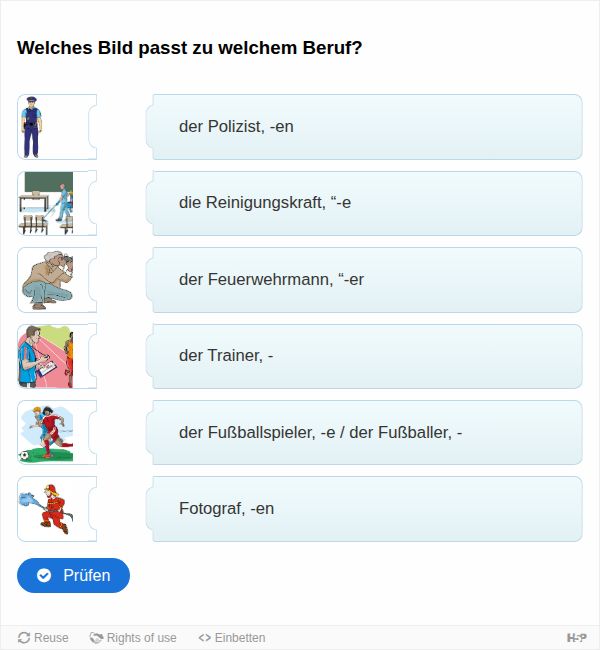
Task: Select the card 'der Fußballspieler'
Action: pyautogui.click(x=365, y=433)
